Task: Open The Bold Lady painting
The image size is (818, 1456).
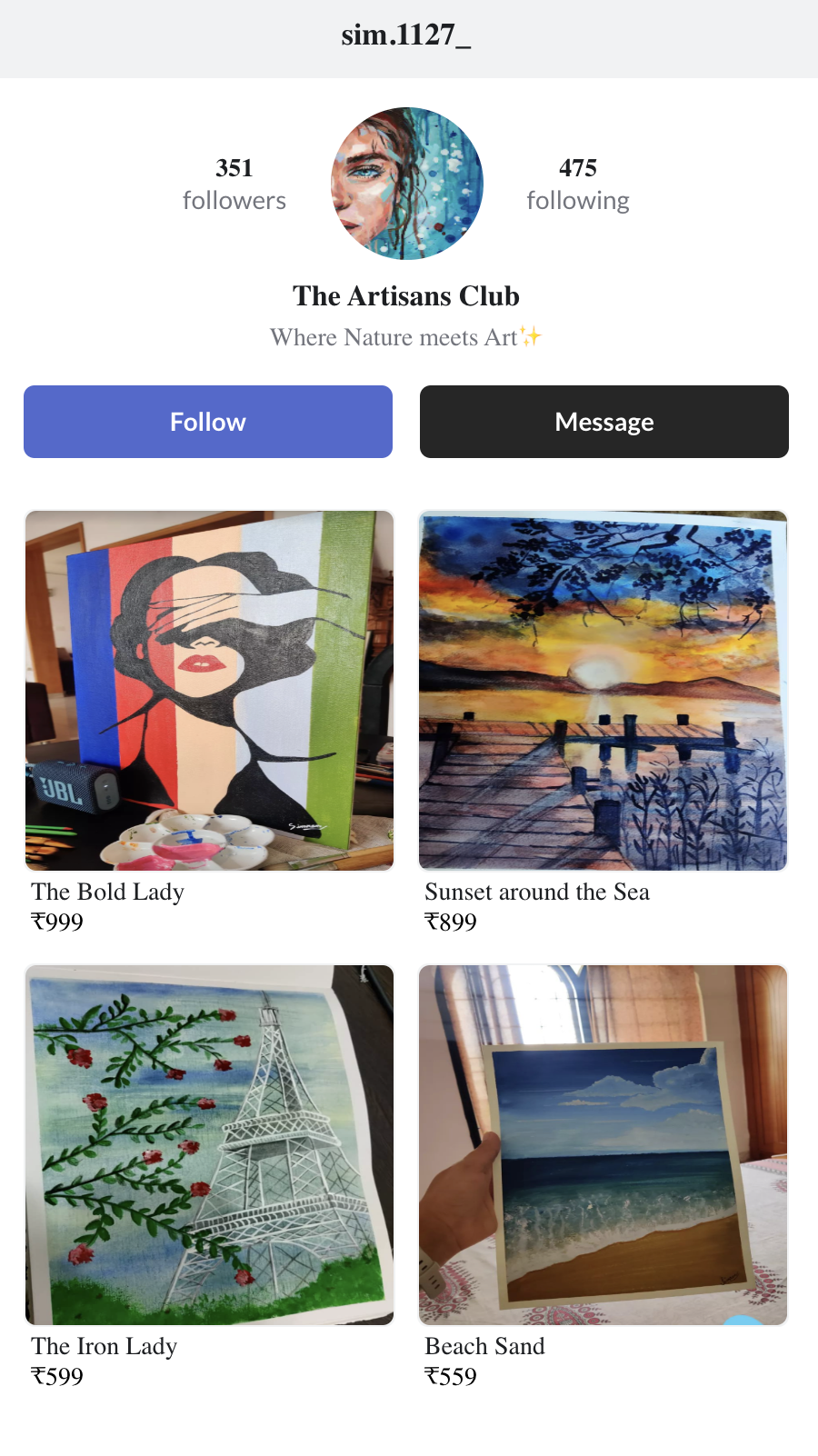Action: (209, 691)
